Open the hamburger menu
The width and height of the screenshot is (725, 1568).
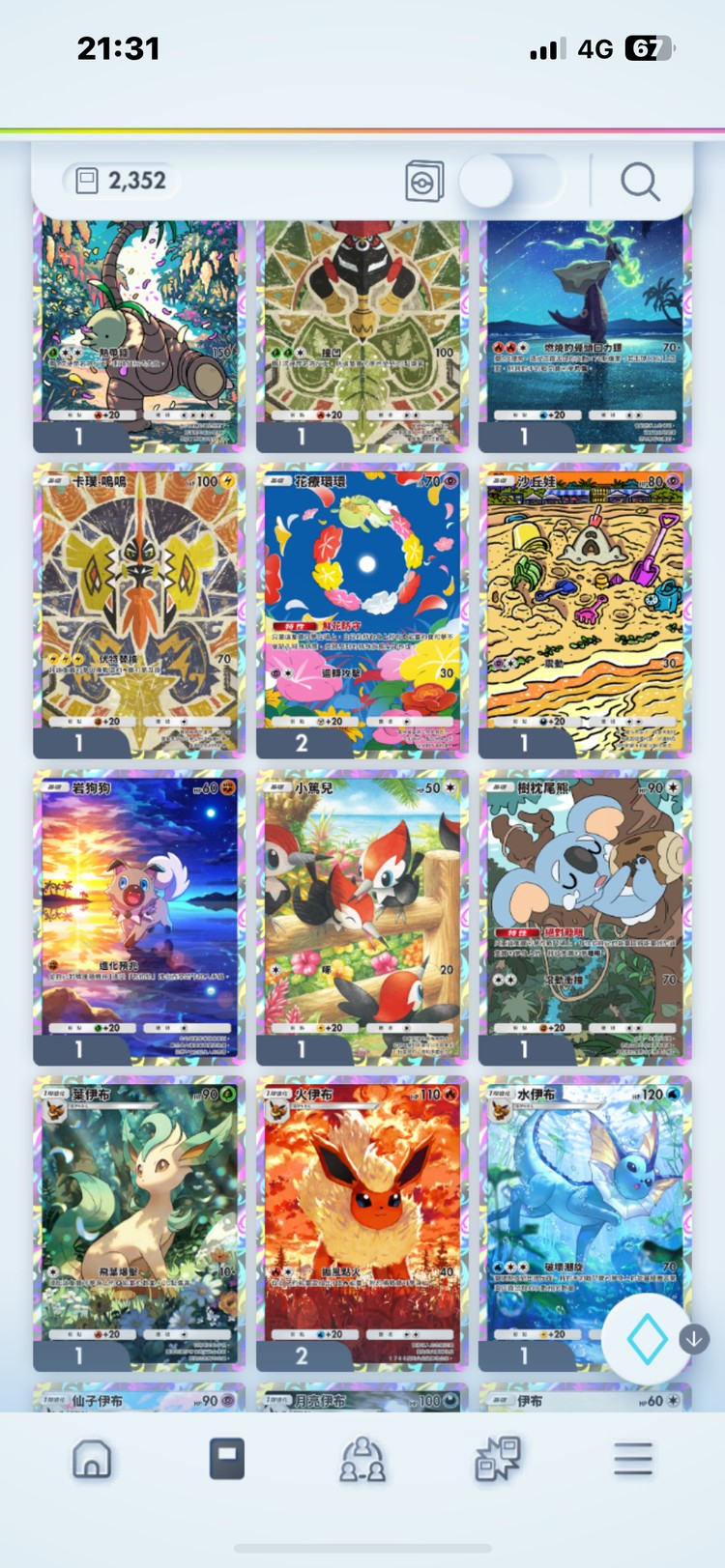point(633,1459)
